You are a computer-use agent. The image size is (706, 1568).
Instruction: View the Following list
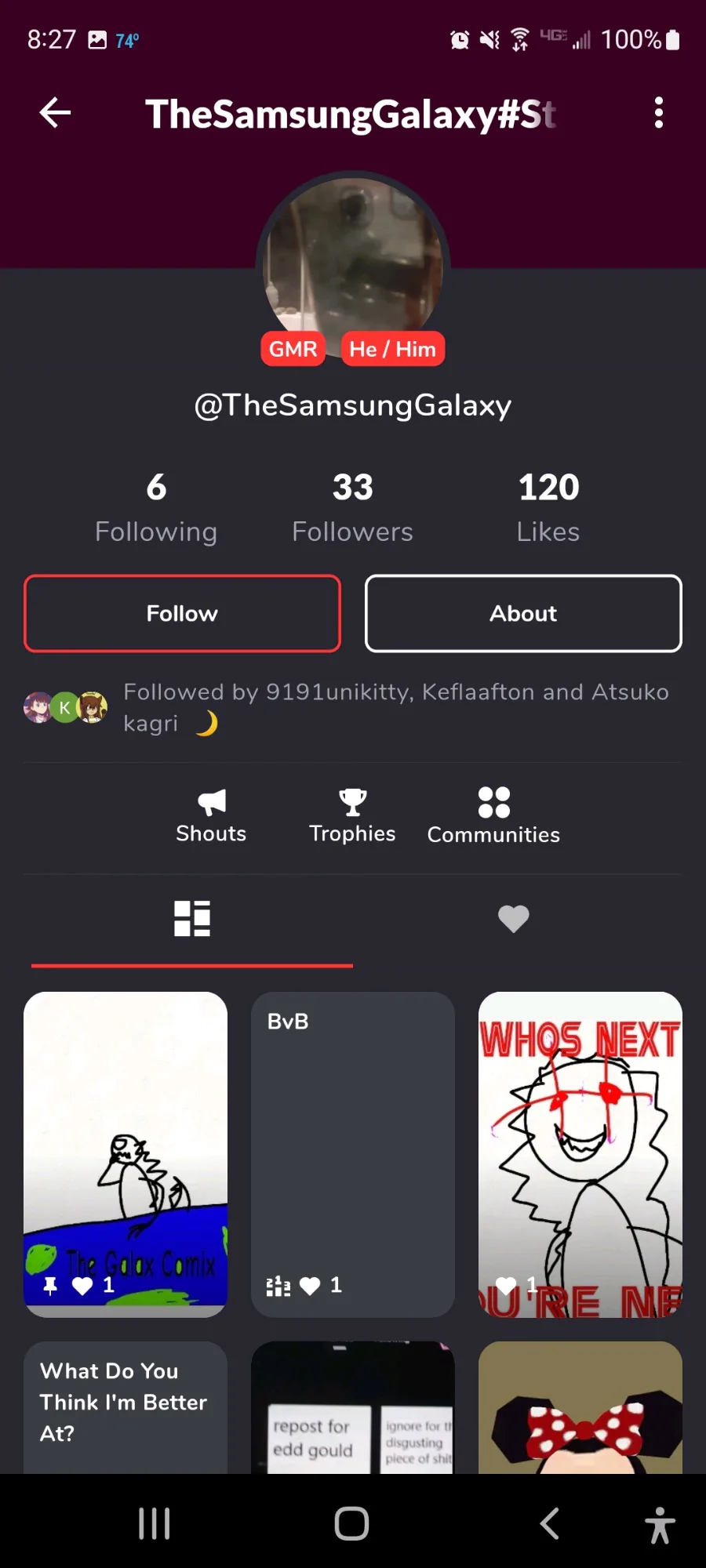[156, 507]
